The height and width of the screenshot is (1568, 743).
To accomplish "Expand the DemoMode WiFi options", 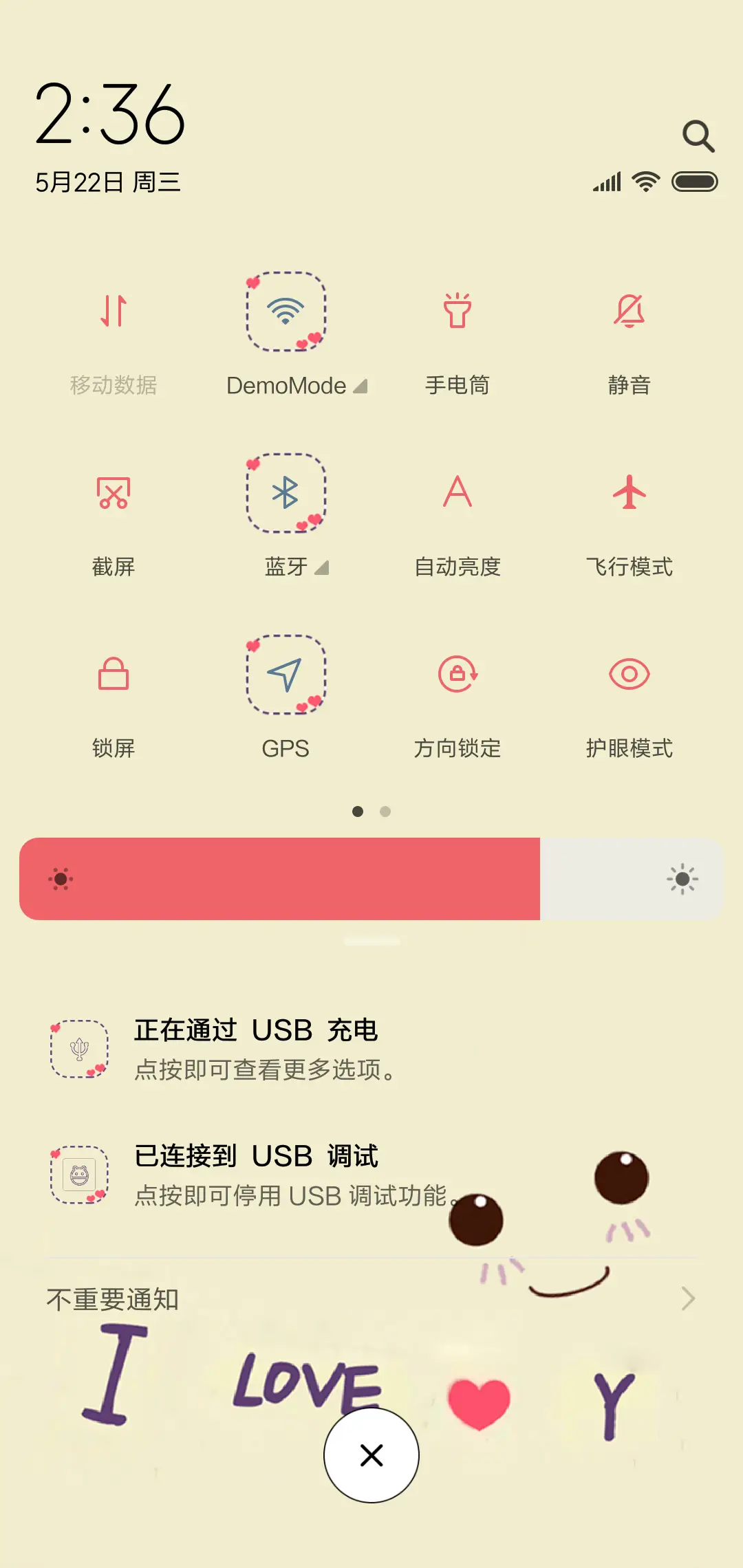I will click(x=360, y=386).
